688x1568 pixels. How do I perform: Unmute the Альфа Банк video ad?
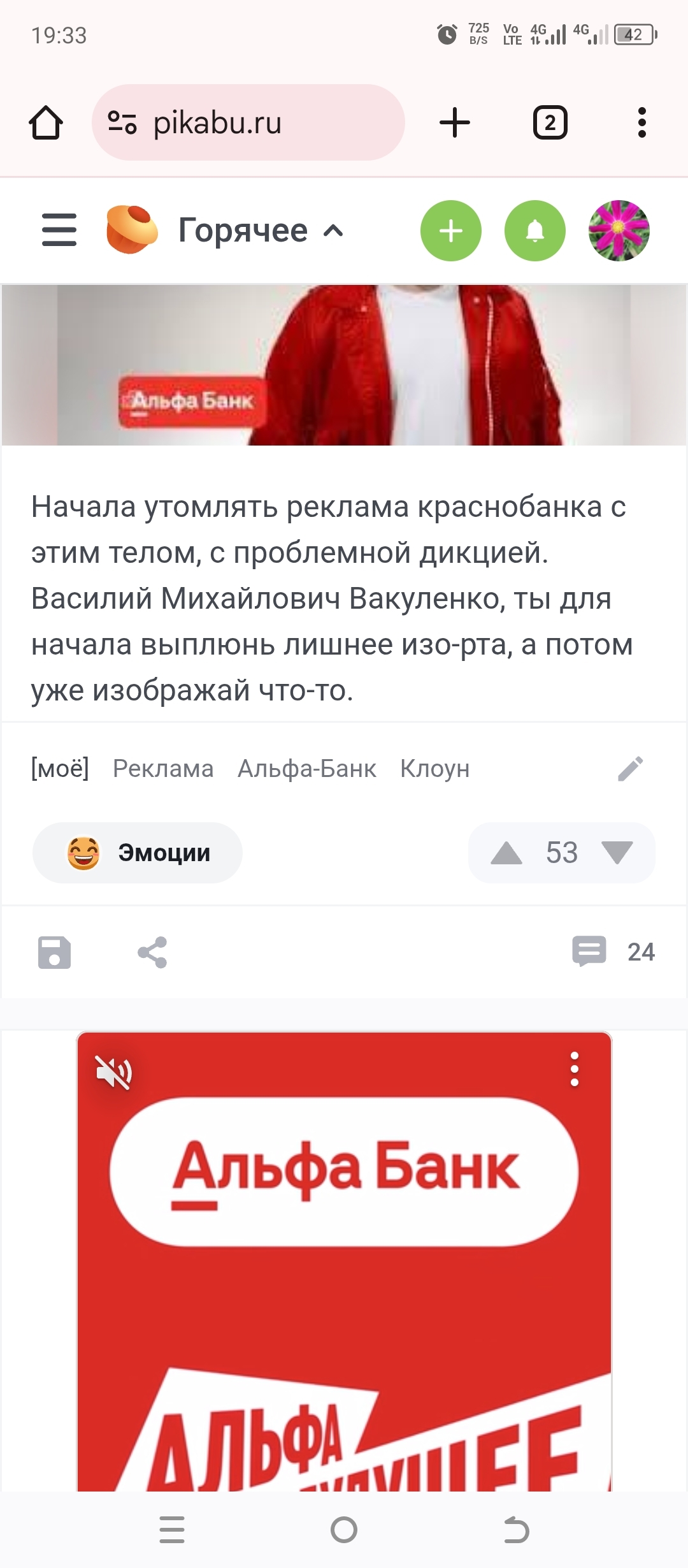point(113,1071)
